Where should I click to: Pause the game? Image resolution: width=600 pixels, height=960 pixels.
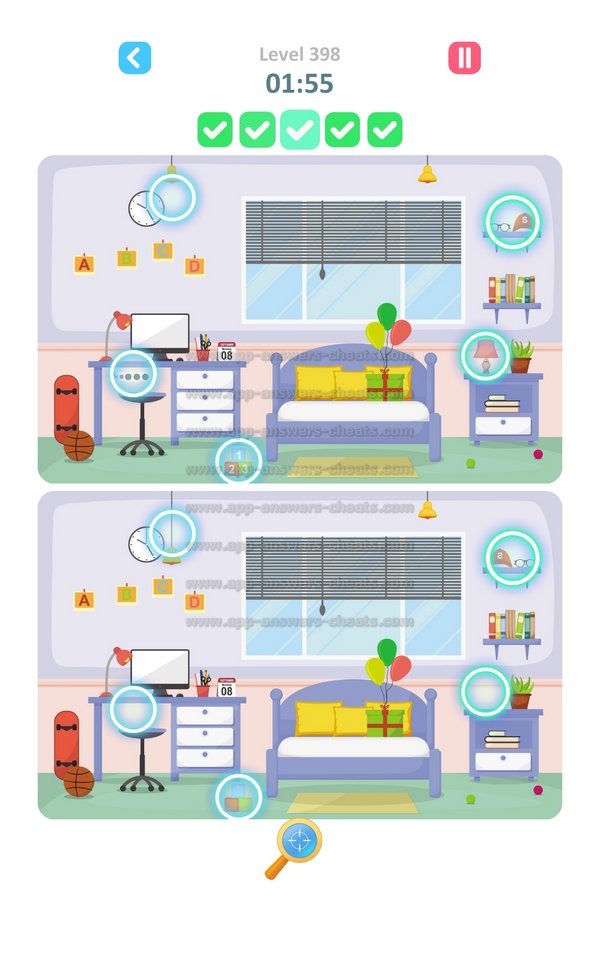(464, 58)
